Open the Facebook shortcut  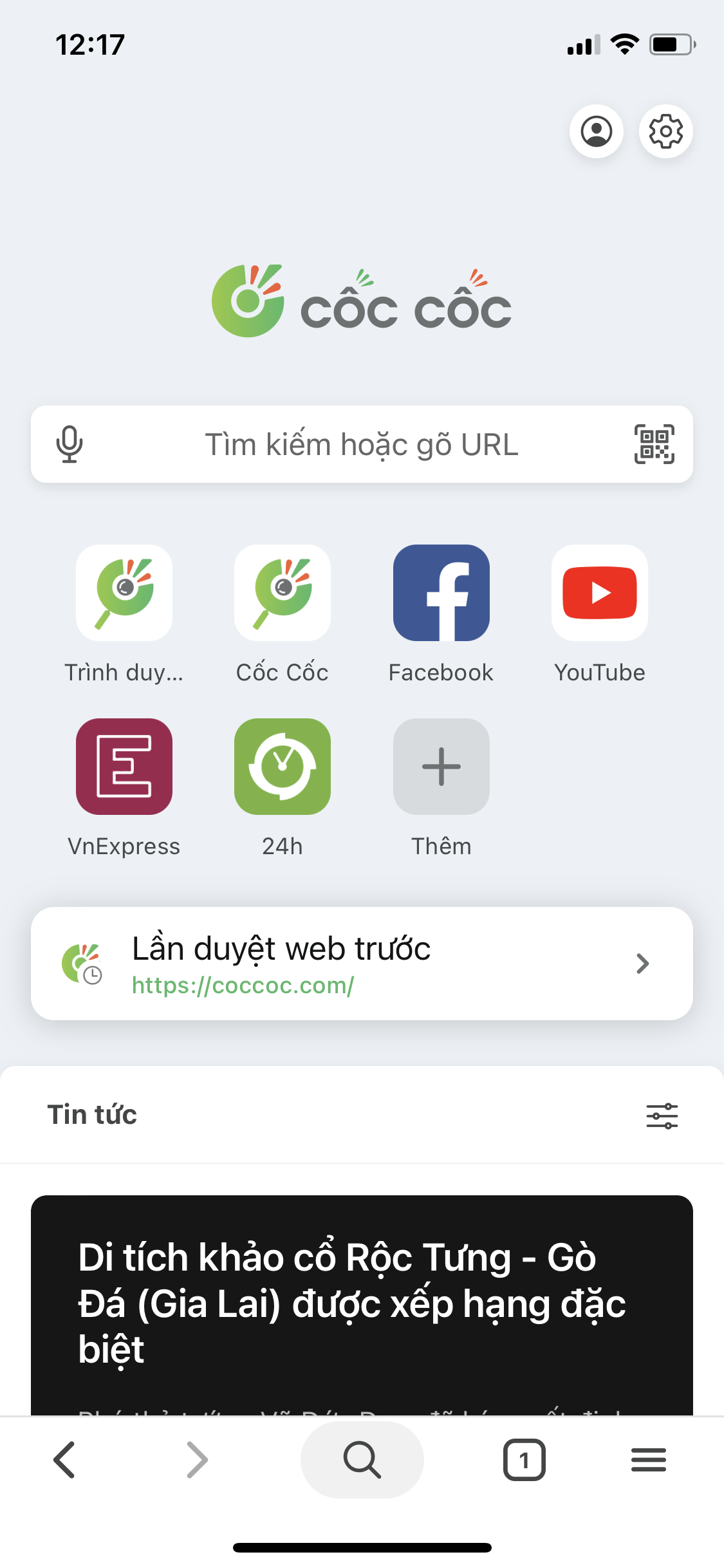(x=441, y=593)
